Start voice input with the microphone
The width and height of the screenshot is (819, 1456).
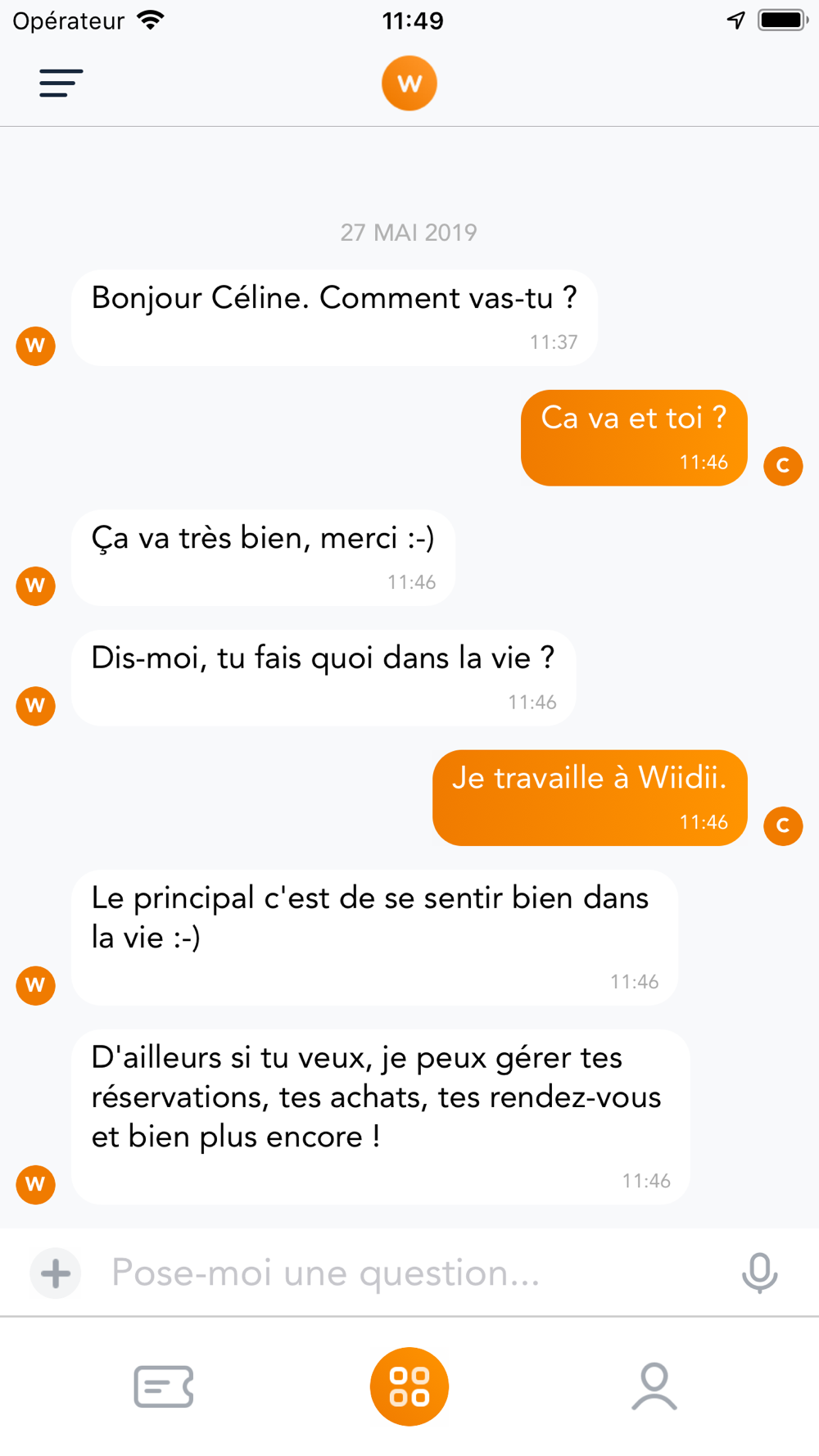(x=759, y=1273)
